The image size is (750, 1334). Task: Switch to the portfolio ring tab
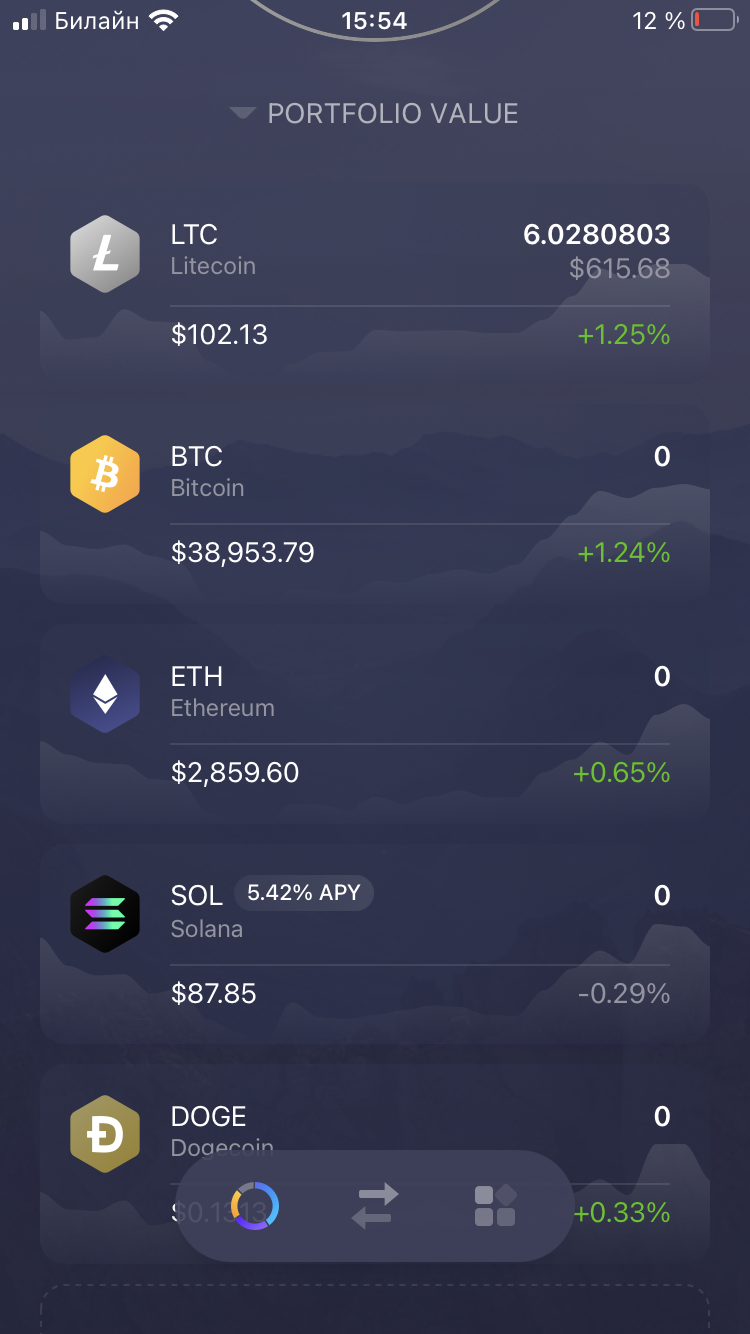[255, 1206]
